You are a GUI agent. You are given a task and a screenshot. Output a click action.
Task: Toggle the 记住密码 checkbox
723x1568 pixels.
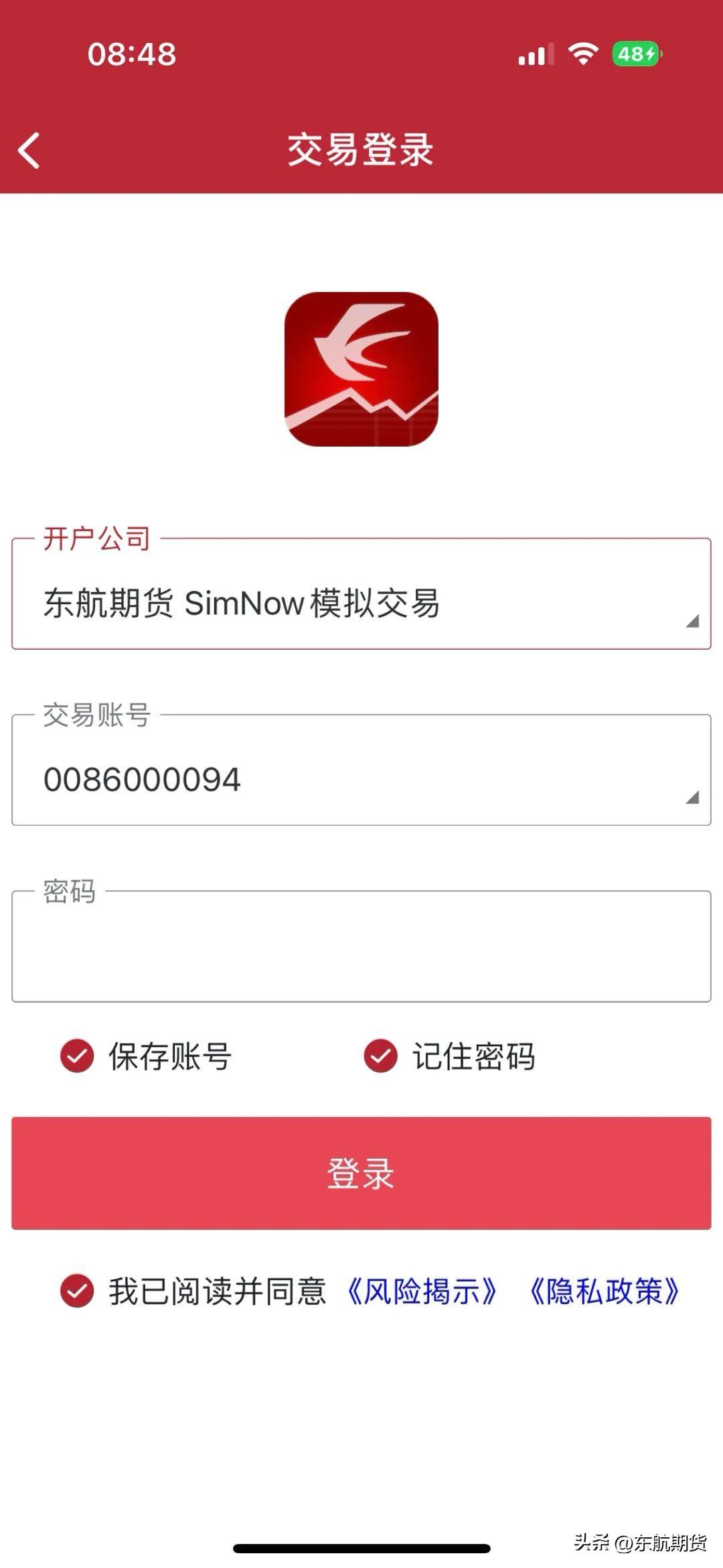pos(380,1056)
